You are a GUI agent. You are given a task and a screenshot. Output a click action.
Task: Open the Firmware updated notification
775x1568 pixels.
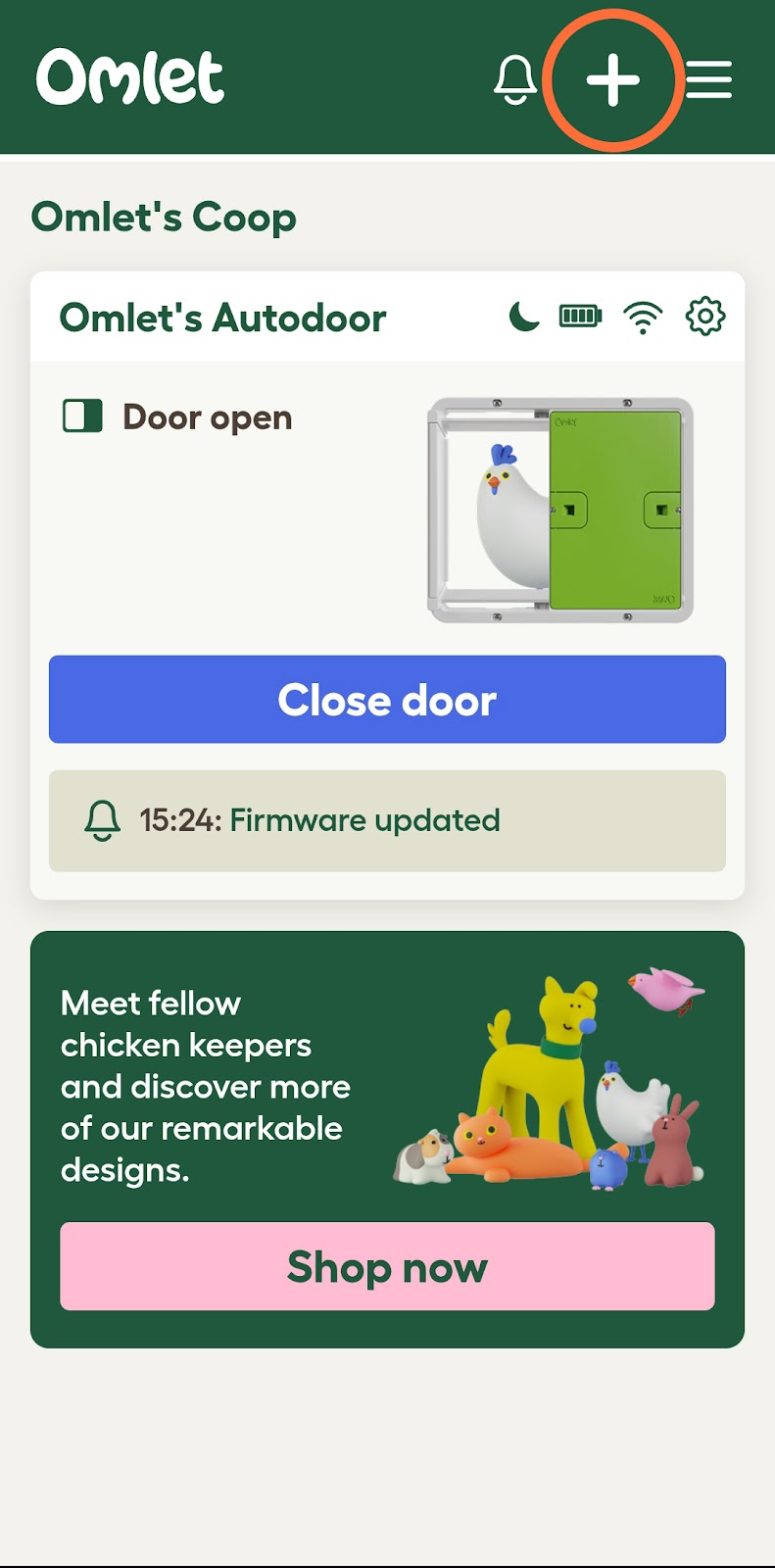pos(387,821)
